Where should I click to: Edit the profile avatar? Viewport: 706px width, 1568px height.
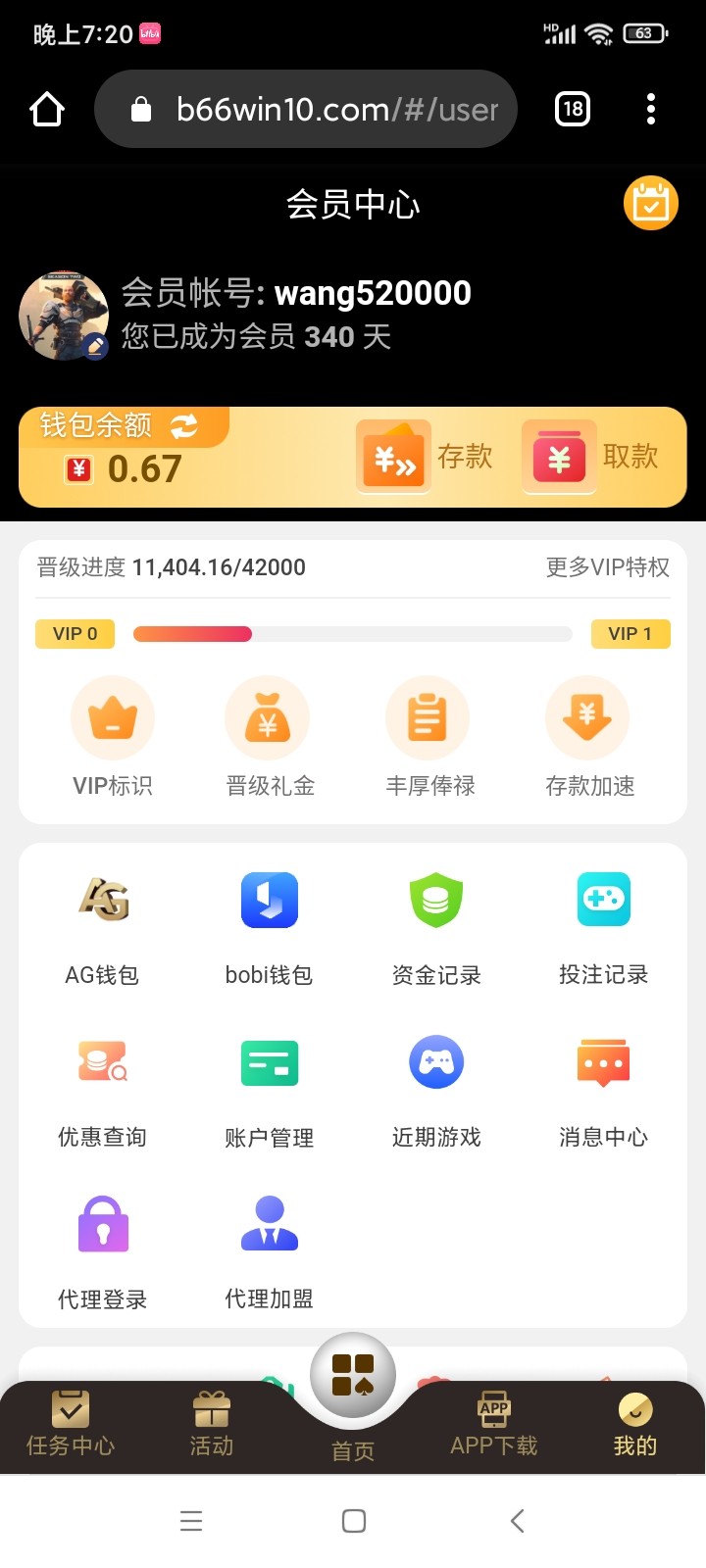[x=95, y=345]
